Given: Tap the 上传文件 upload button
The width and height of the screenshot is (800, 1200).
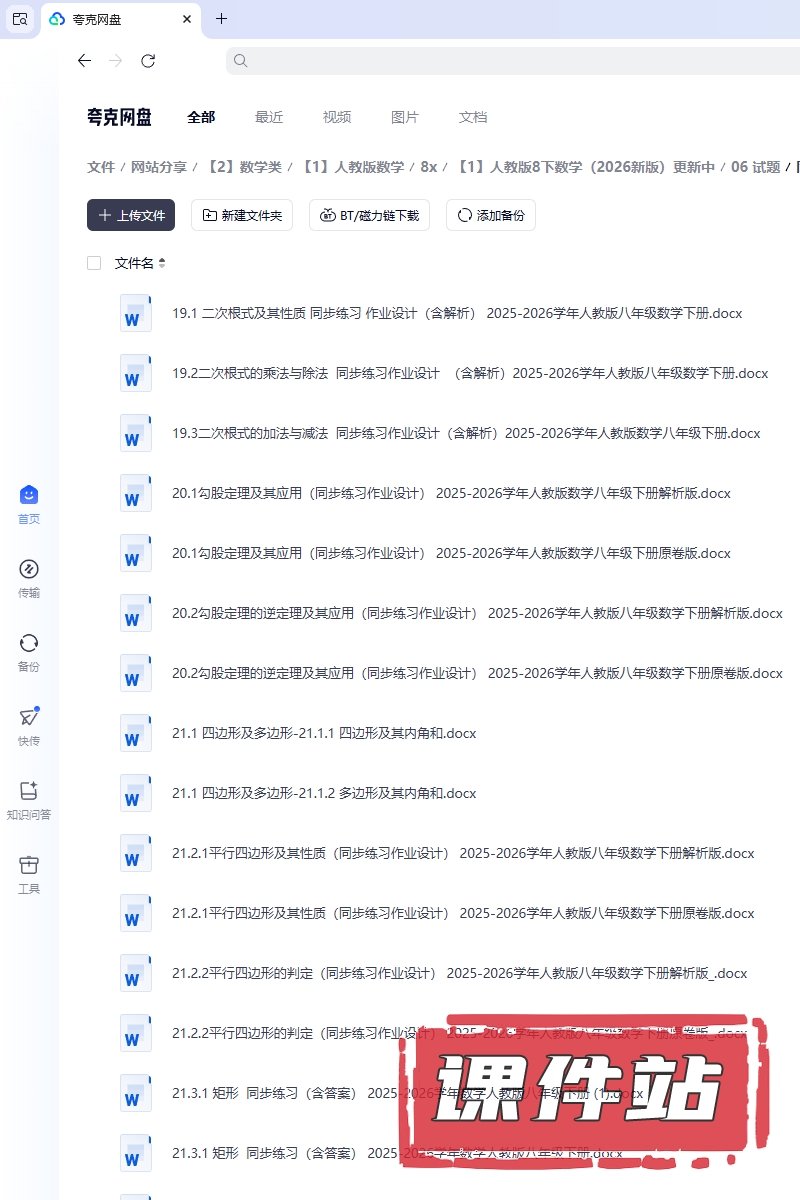Looking at the screenshot, I should click(131, 215).
